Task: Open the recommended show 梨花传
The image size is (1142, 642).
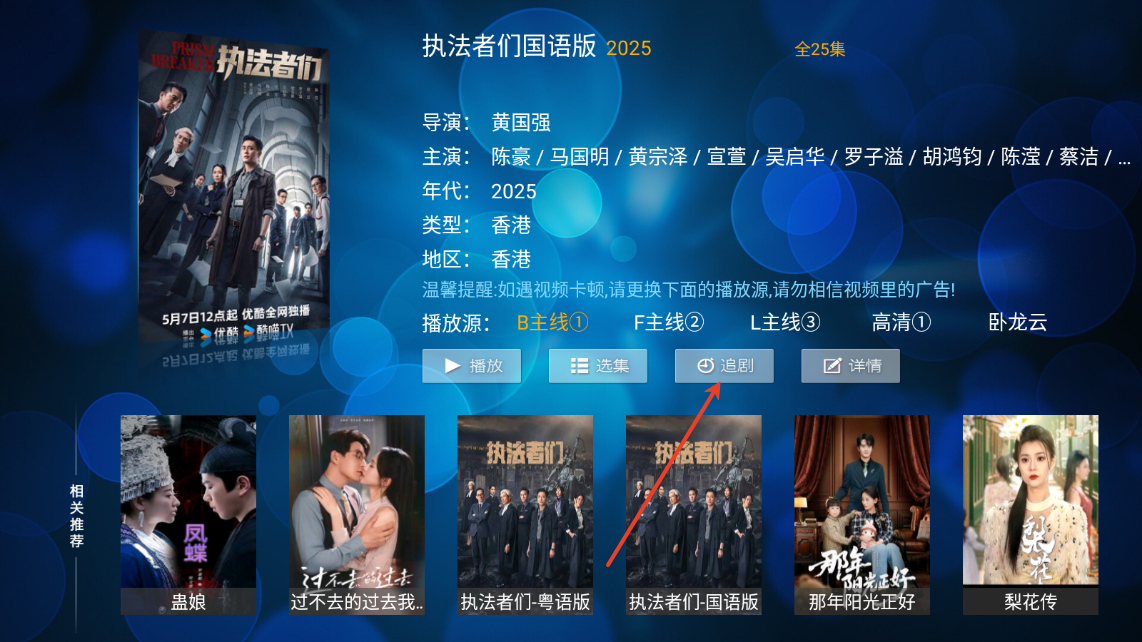Action: tap(1030, 514)
